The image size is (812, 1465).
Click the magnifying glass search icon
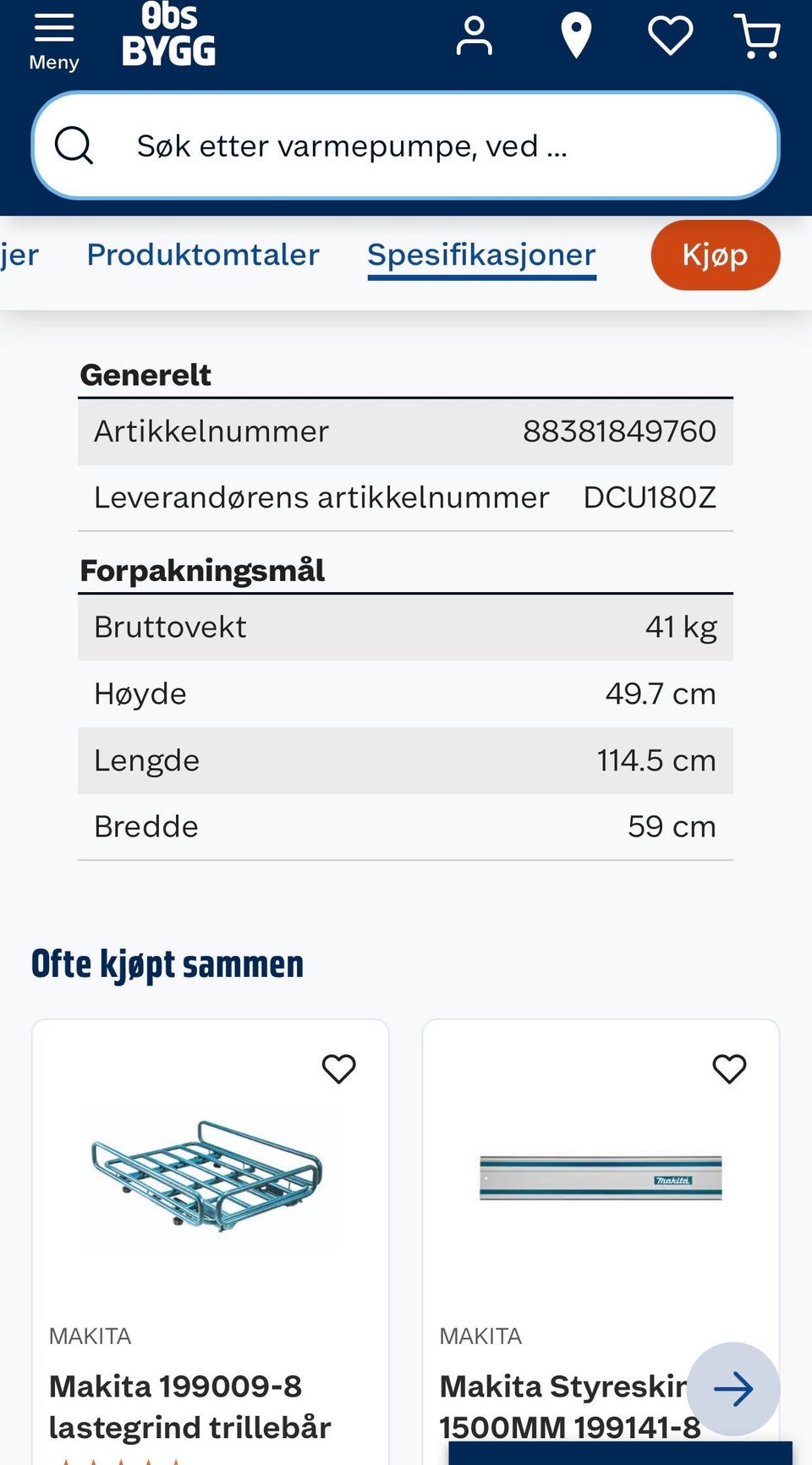74,145
